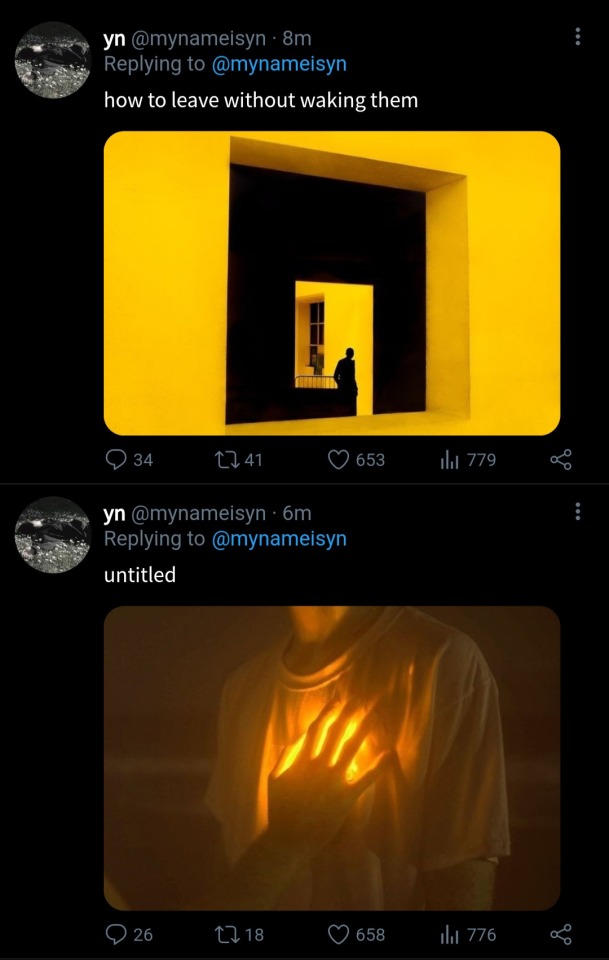Retweet the 'how to leave without waking them' tweet
Viewport: 609px width, 960px height.
[226, 460]
